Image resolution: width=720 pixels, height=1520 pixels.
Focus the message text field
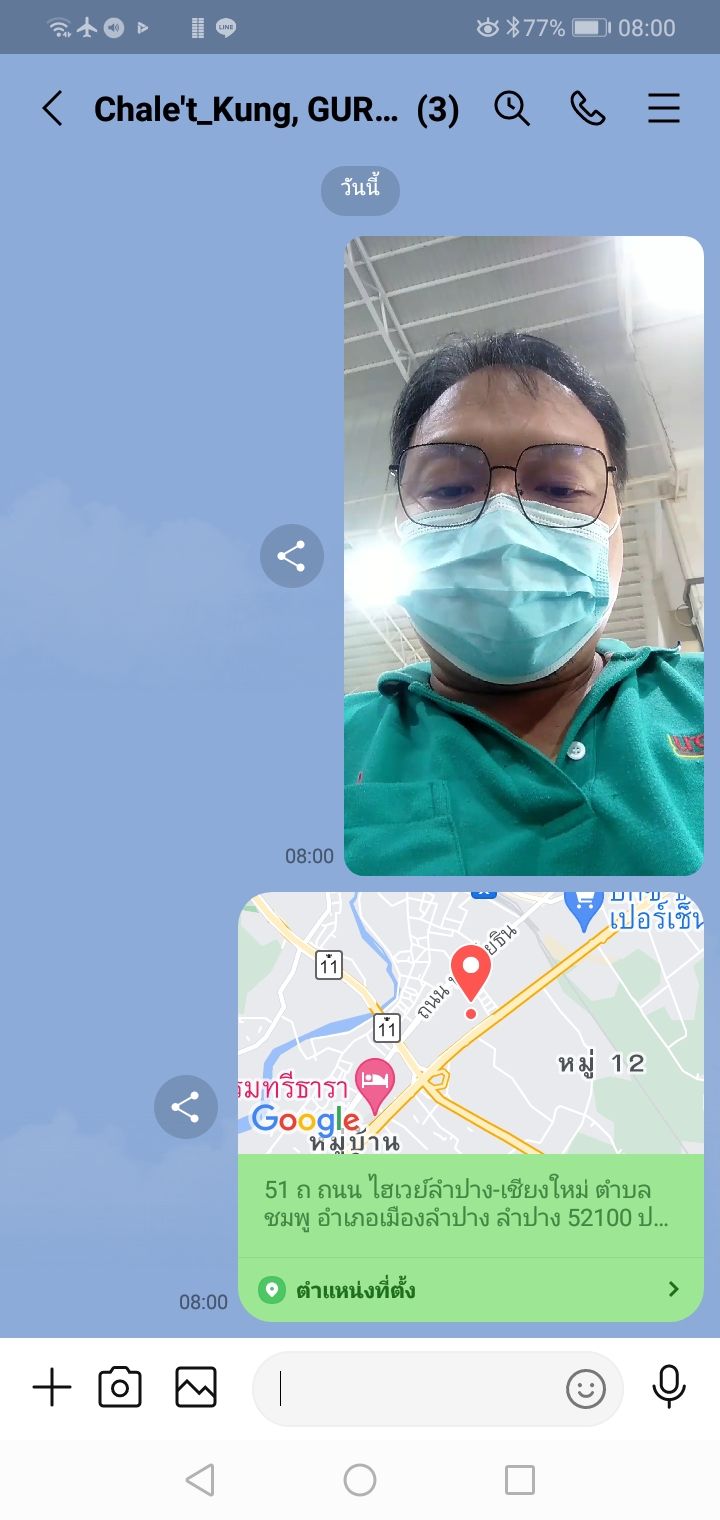[x=410, y=1388]
